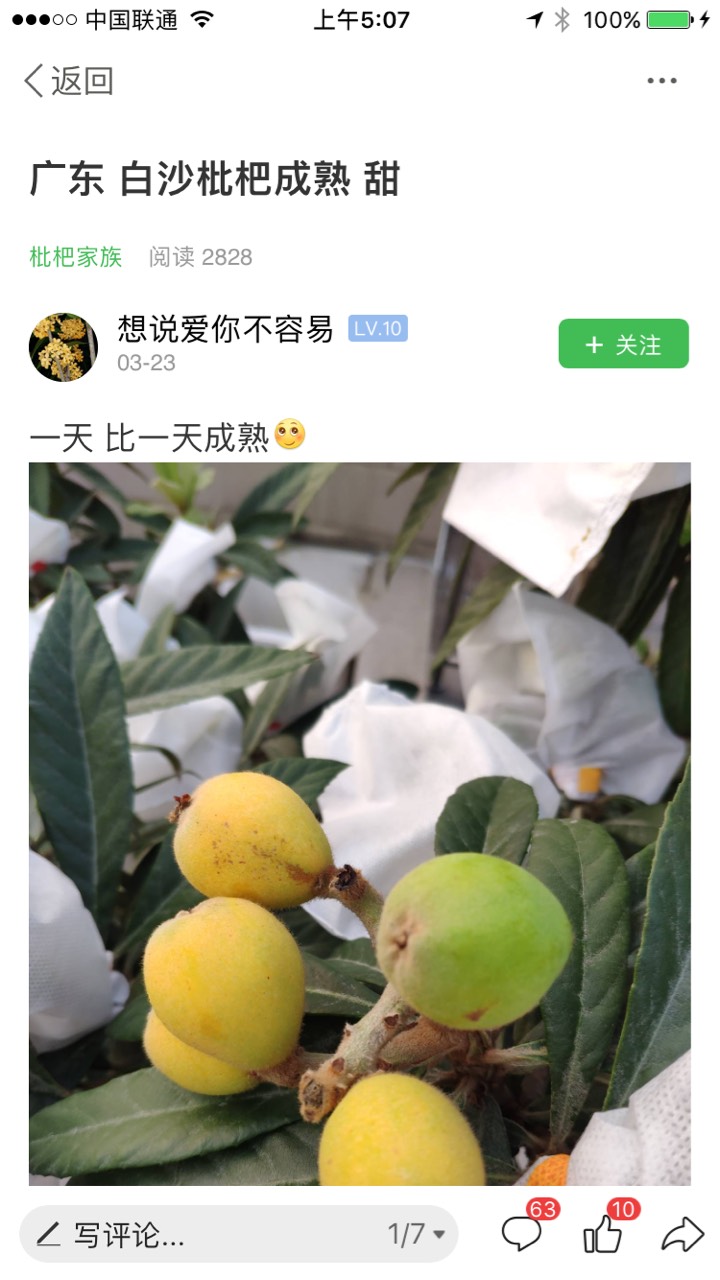View the 63 comments
This screenshot has width=720, height=1280.
click(x=522, y=1234)
